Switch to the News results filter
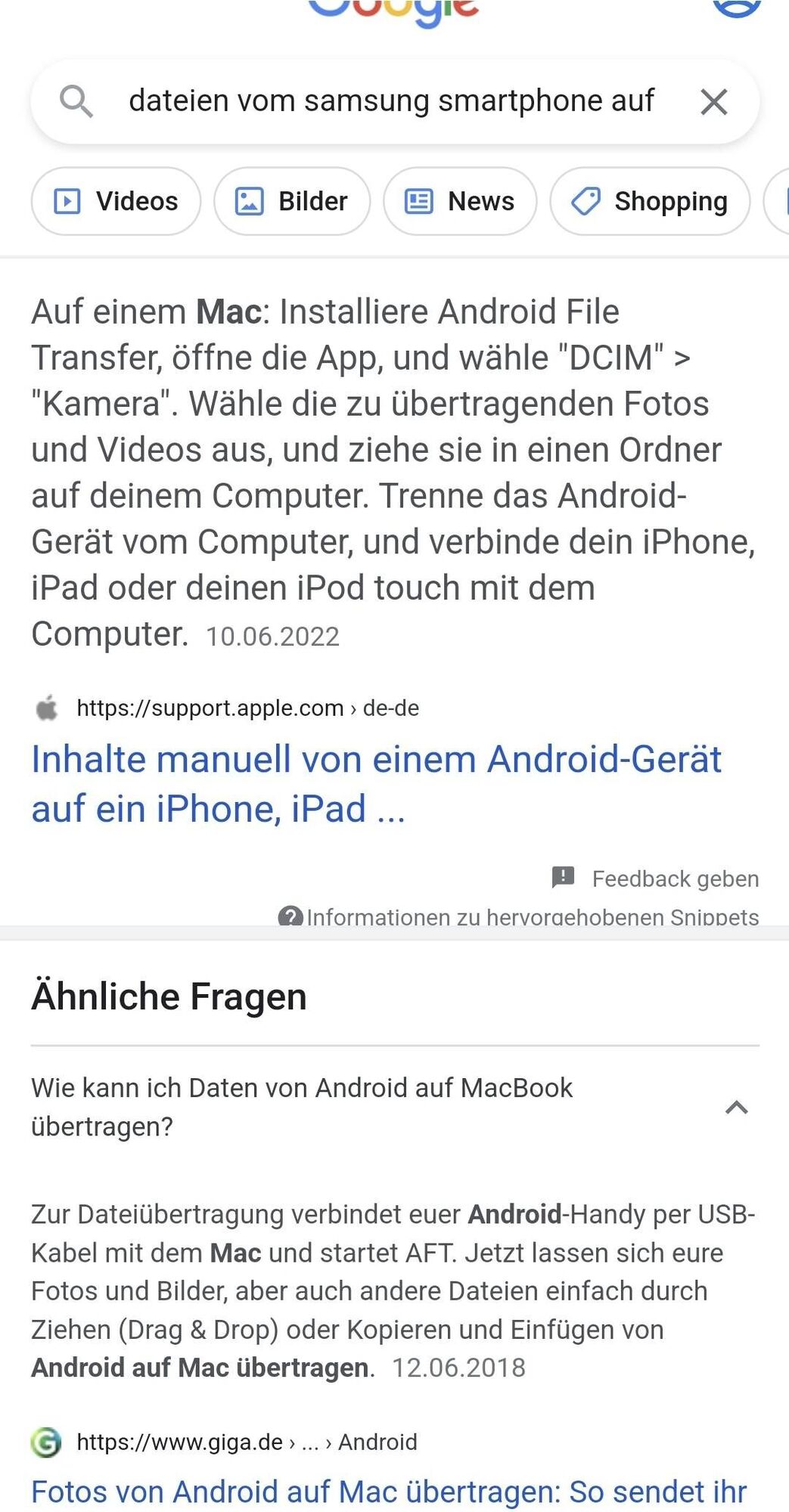 [x=460, y=201]
